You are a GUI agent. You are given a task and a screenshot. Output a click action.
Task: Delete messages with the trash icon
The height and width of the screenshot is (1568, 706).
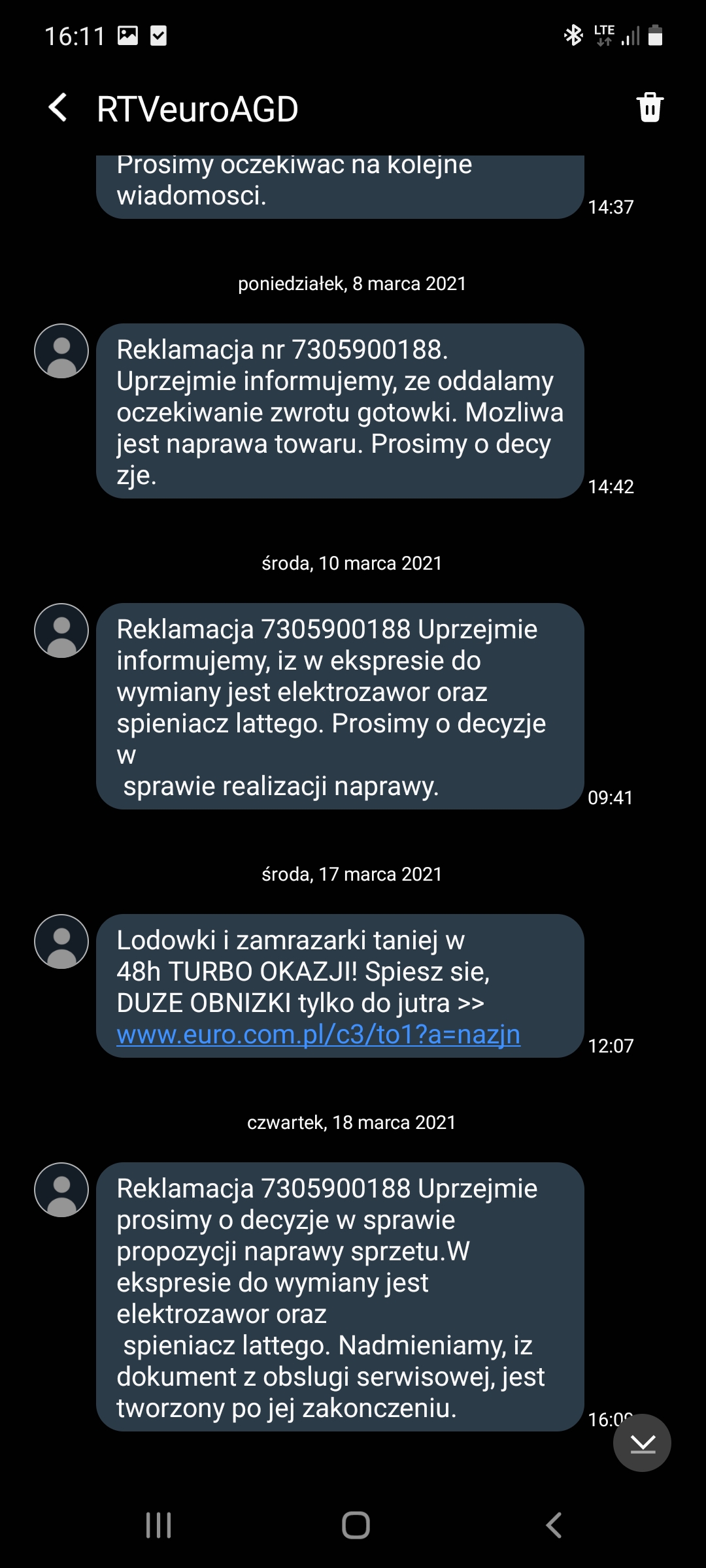650,108
